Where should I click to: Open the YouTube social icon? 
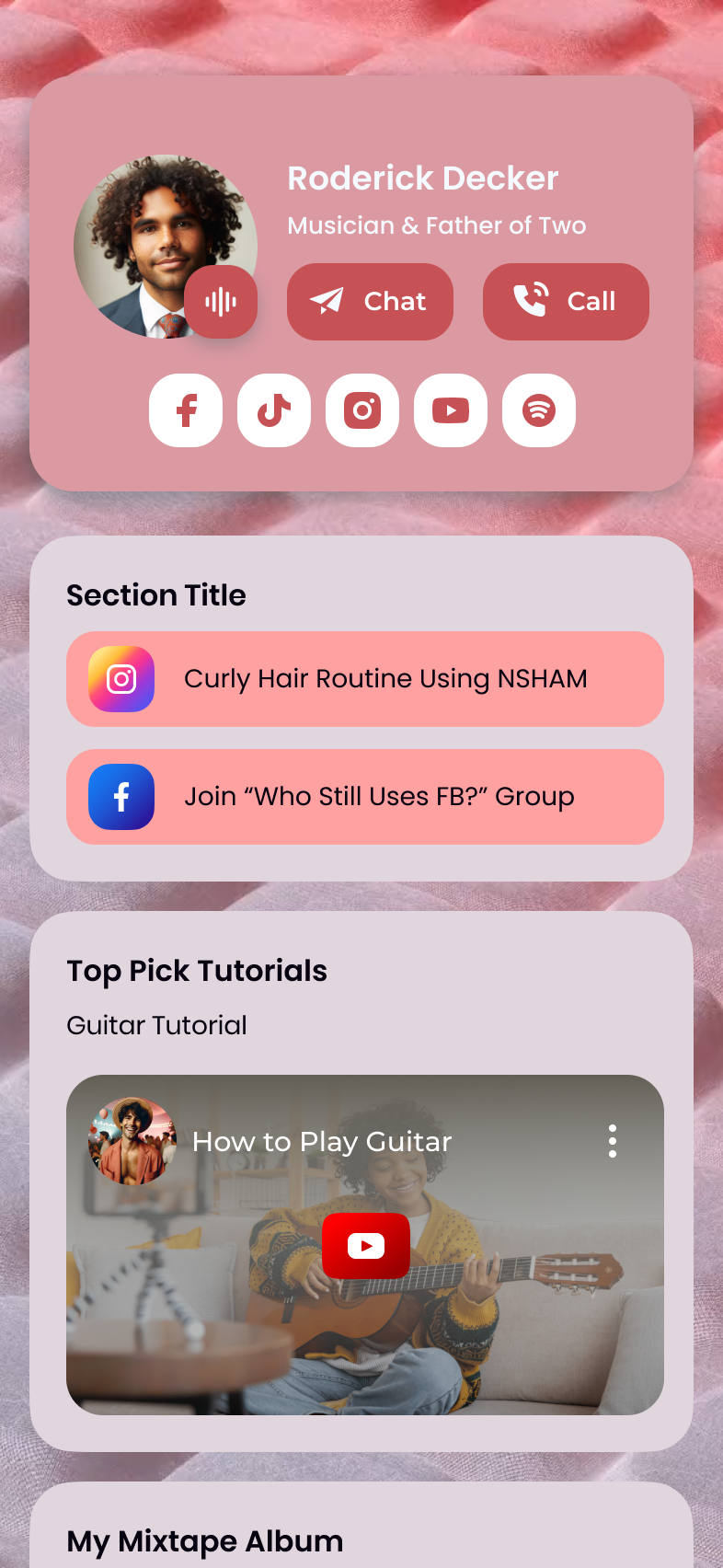(451, 410)
